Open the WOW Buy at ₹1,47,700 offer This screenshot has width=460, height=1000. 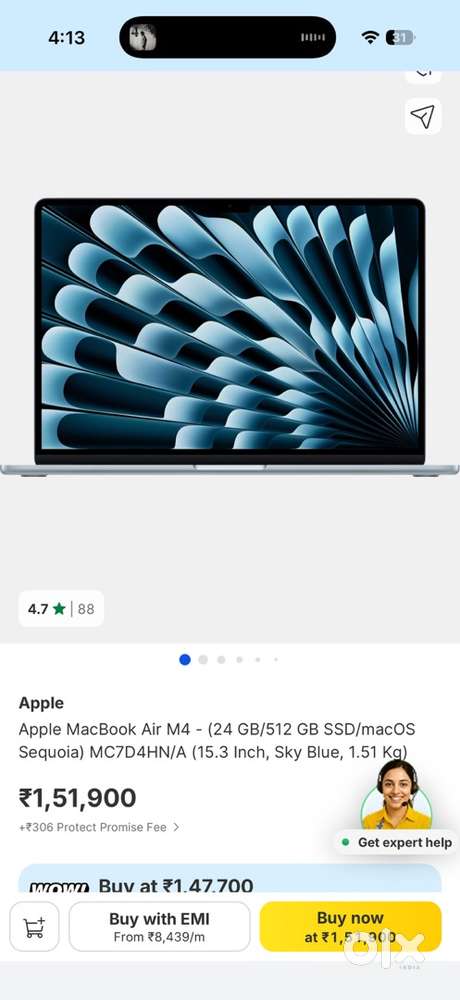coord(230,879)
